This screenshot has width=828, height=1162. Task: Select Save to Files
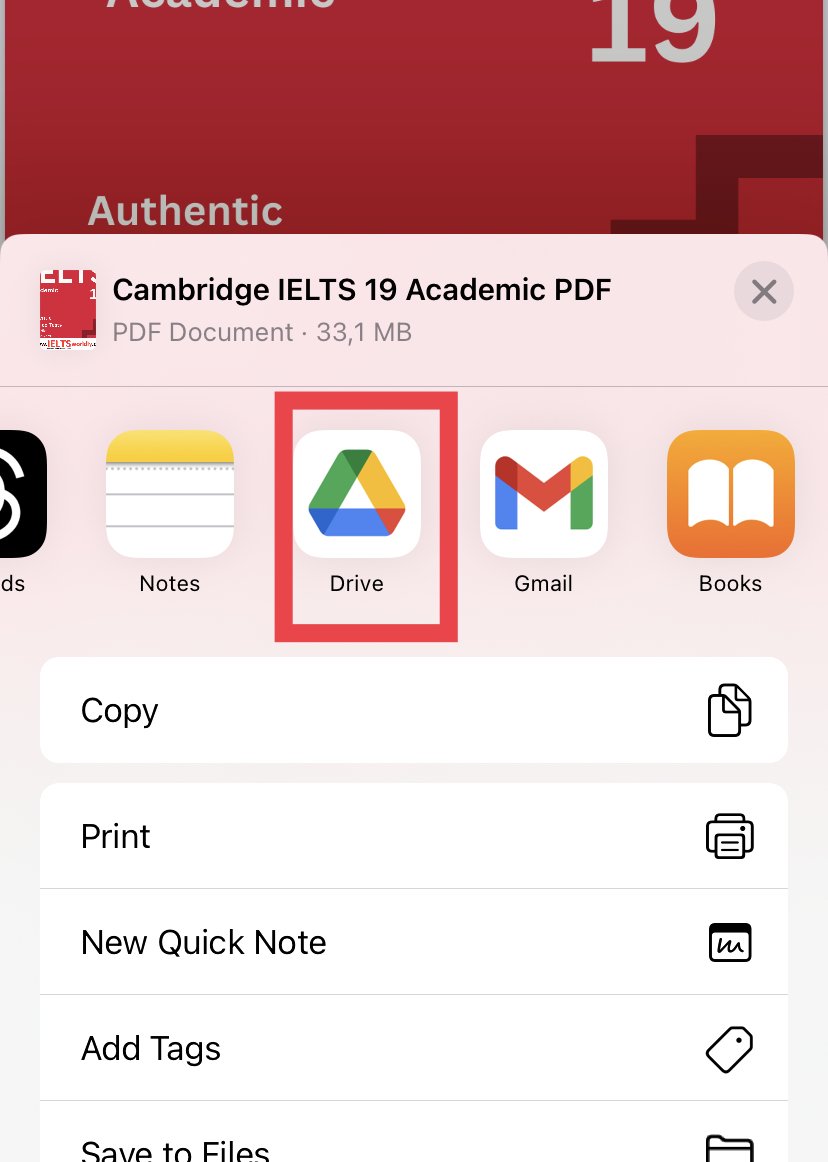tap(414, 1146)
